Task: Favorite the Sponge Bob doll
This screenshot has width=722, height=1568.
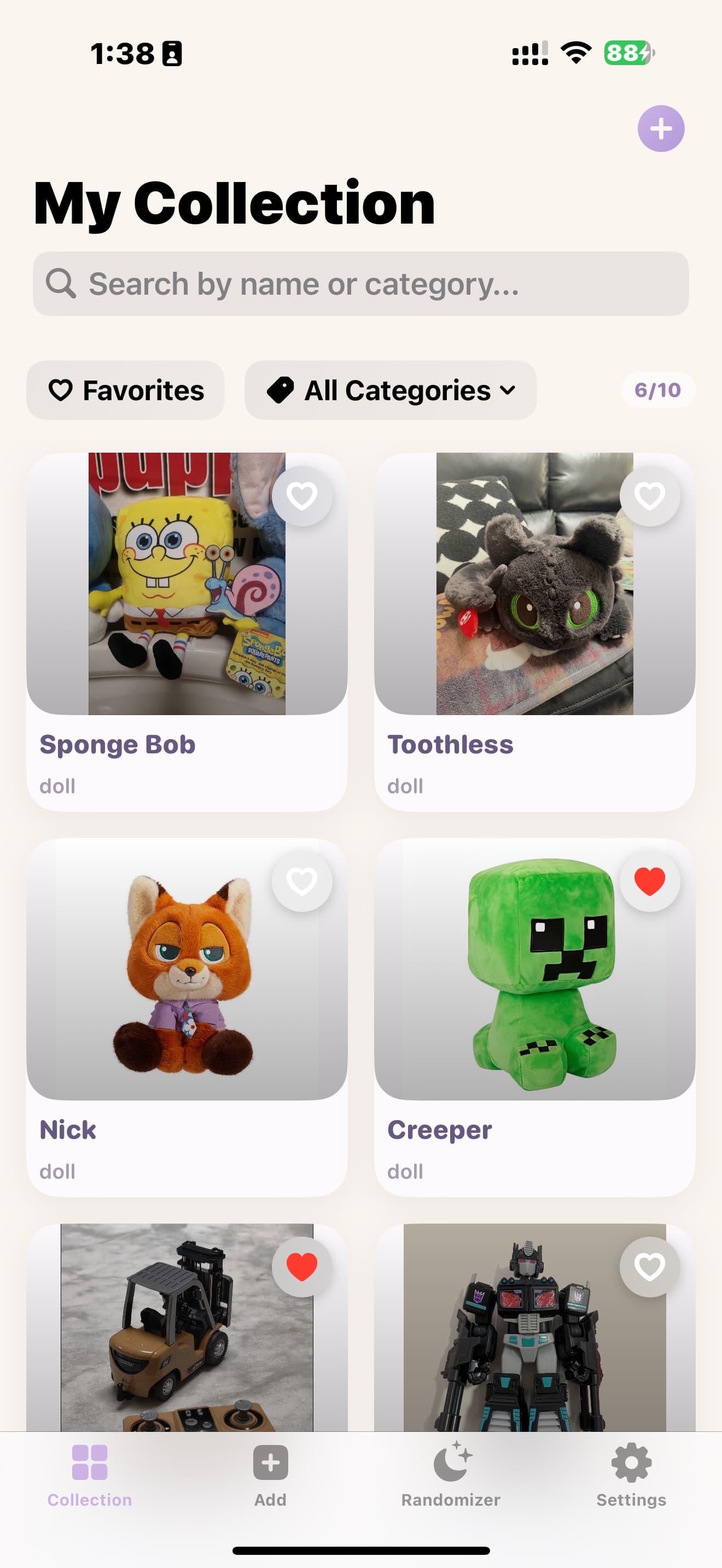Action: pyautogui.click(x=302, y=496)
